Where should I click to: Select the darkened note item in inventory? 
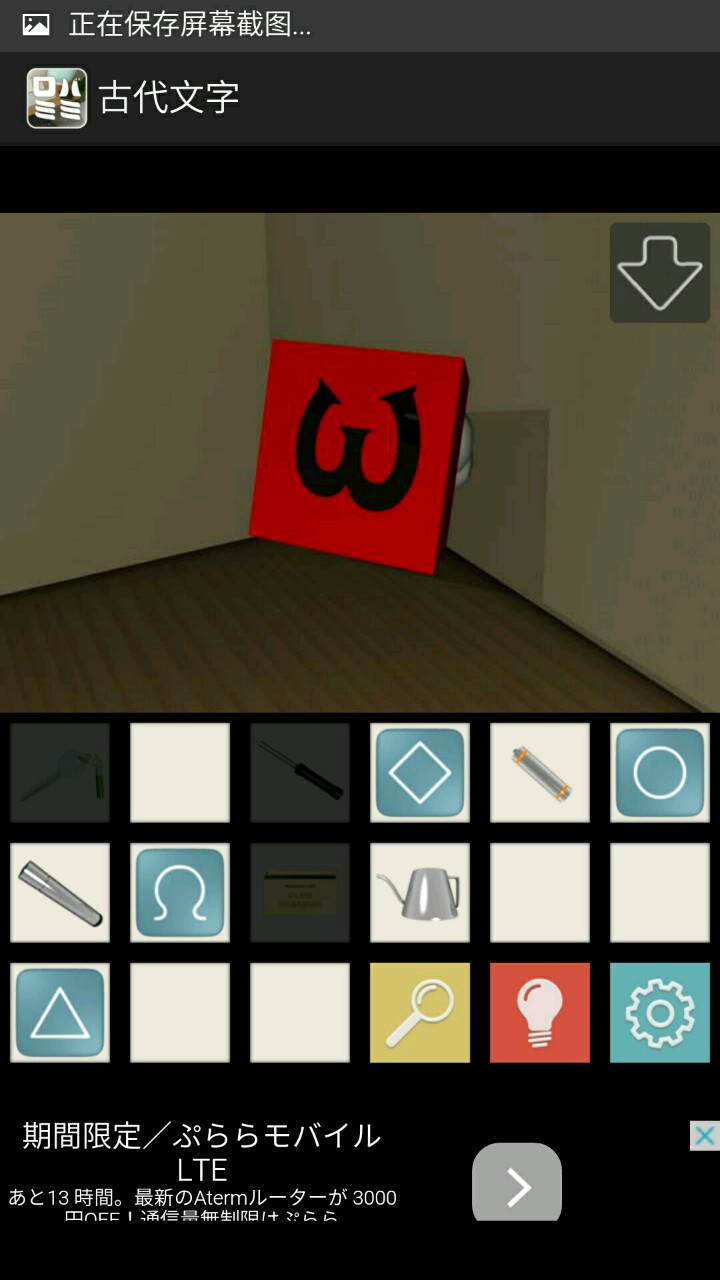point(300,893)
